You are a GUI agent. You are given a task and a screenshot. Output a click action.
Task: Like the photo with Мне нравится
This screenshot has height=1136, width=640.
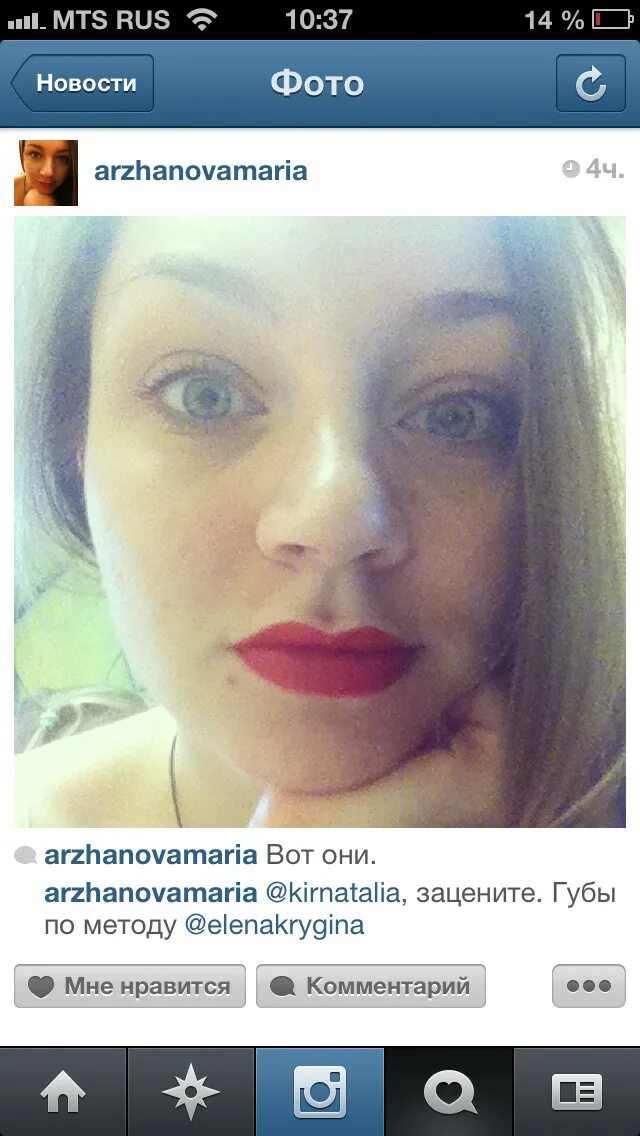pyautogui.click(x=130, y=985)
